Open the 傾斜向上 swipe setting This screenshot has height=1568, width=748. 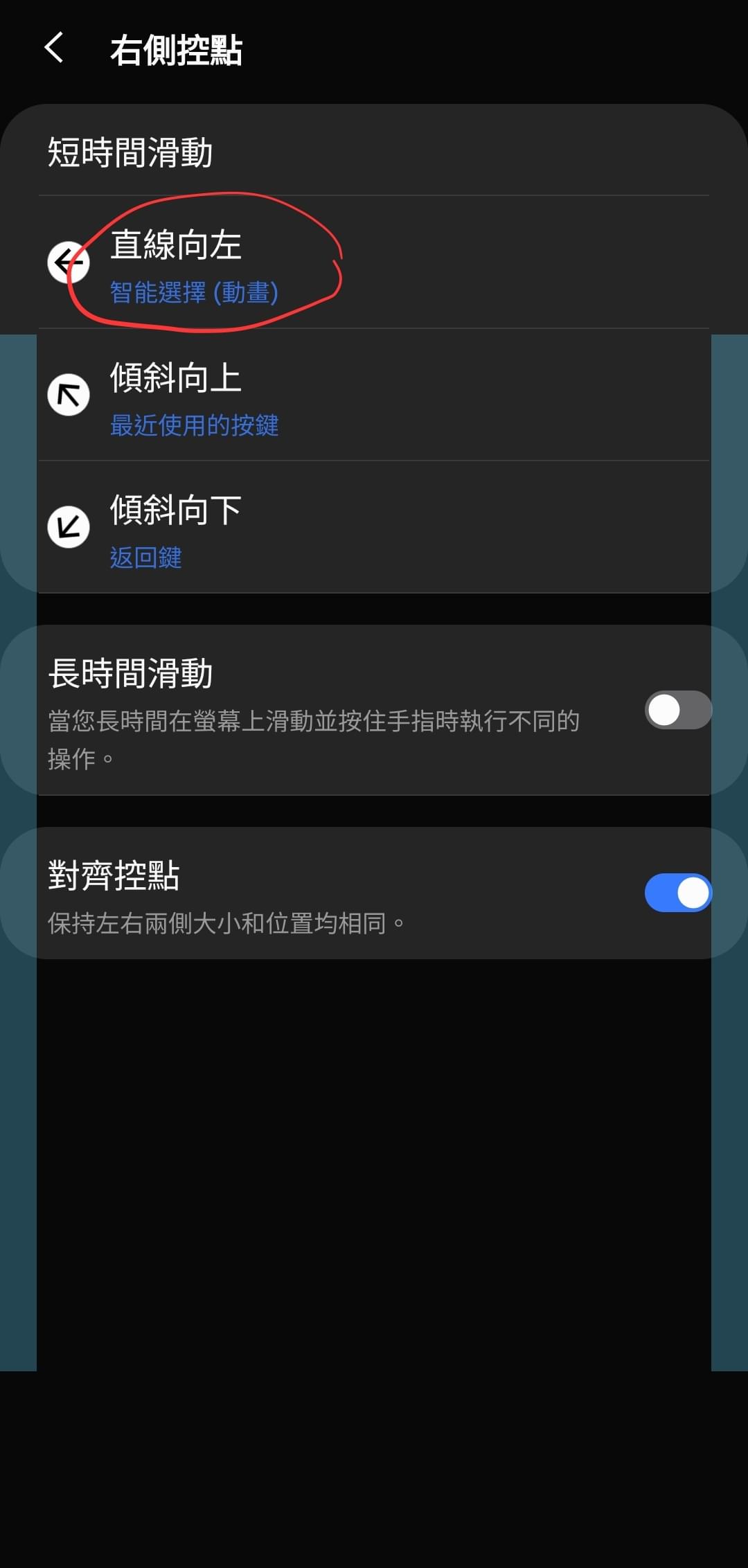point(374,395)
